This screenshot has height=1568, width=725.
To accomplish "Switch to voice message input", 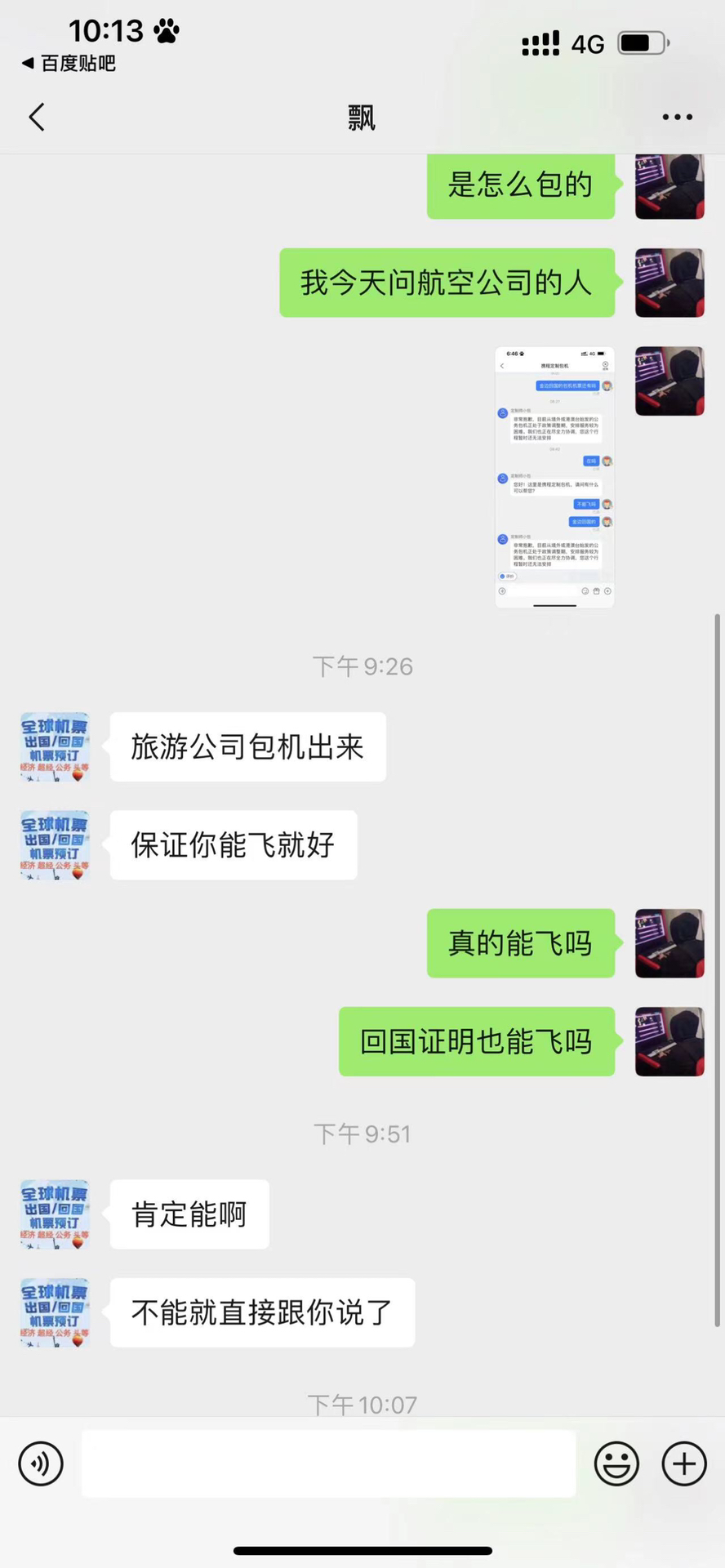I will pos(41,1463).
